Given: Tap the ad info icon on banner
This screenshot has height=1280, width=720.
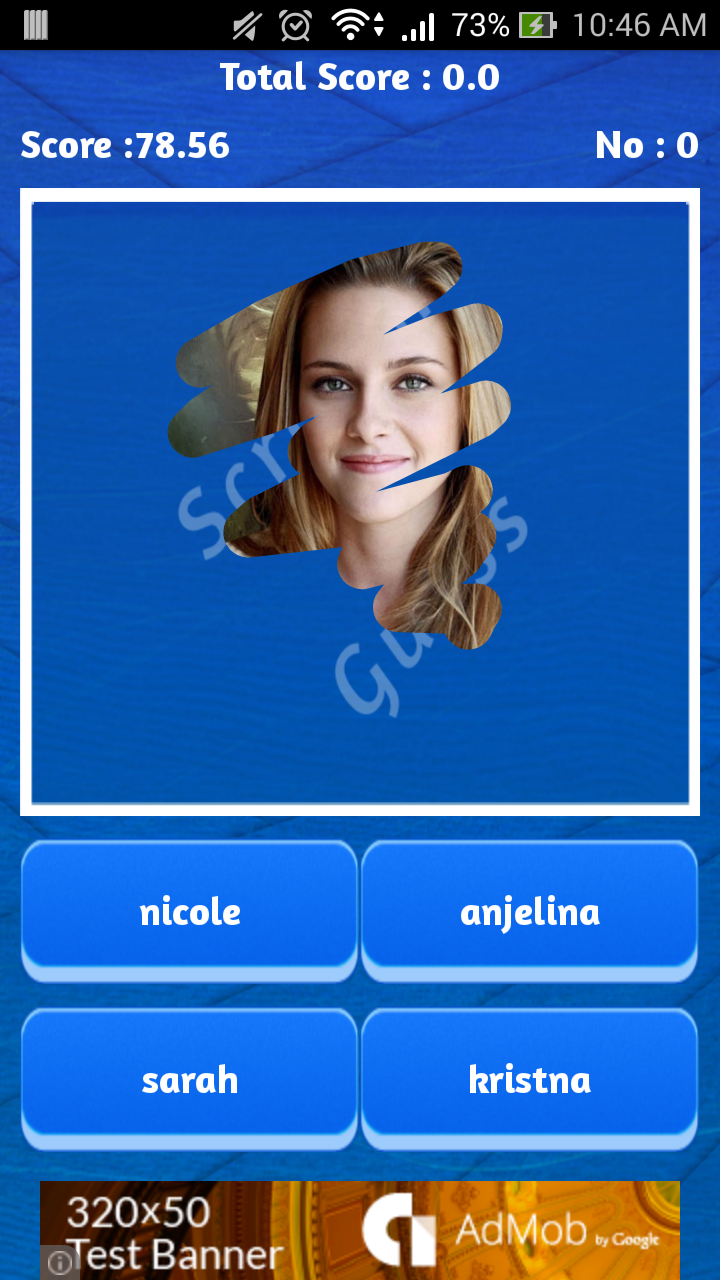Looking at the screenshot, I should click(x=59, y=1263).
